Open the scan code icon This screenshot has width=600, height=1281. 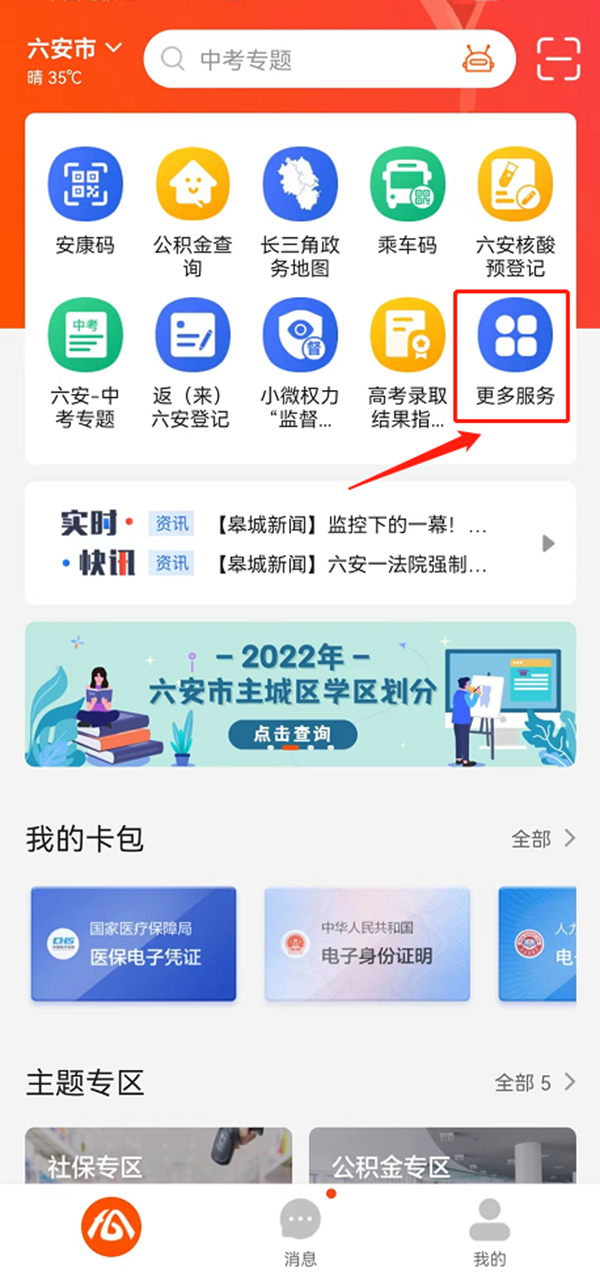tap(558, 59)
